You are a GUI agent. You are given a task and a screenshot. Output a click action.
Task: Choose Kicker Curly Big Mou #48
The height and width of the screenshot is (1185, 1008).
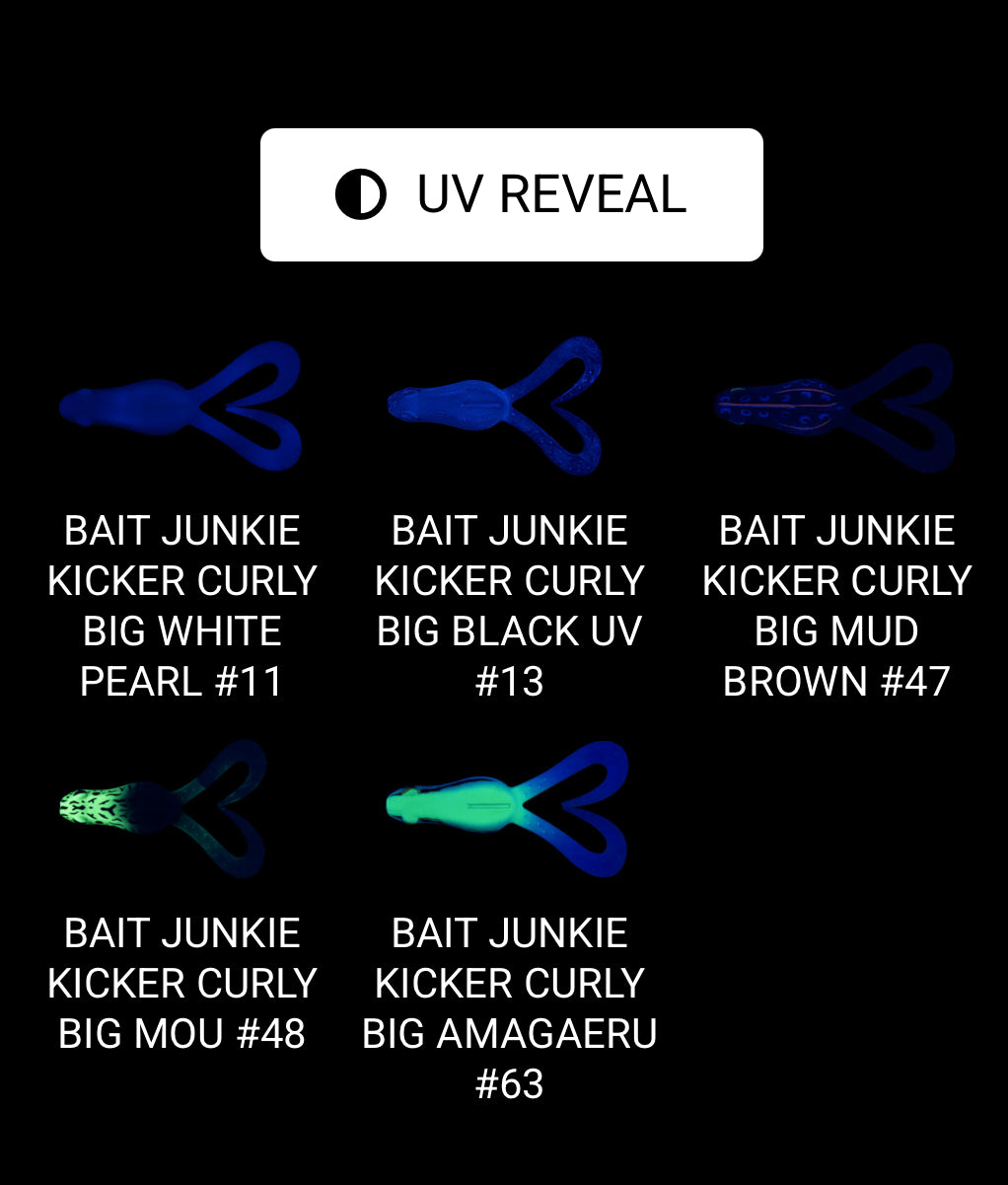pyautogui.click(x=182, y=809)
